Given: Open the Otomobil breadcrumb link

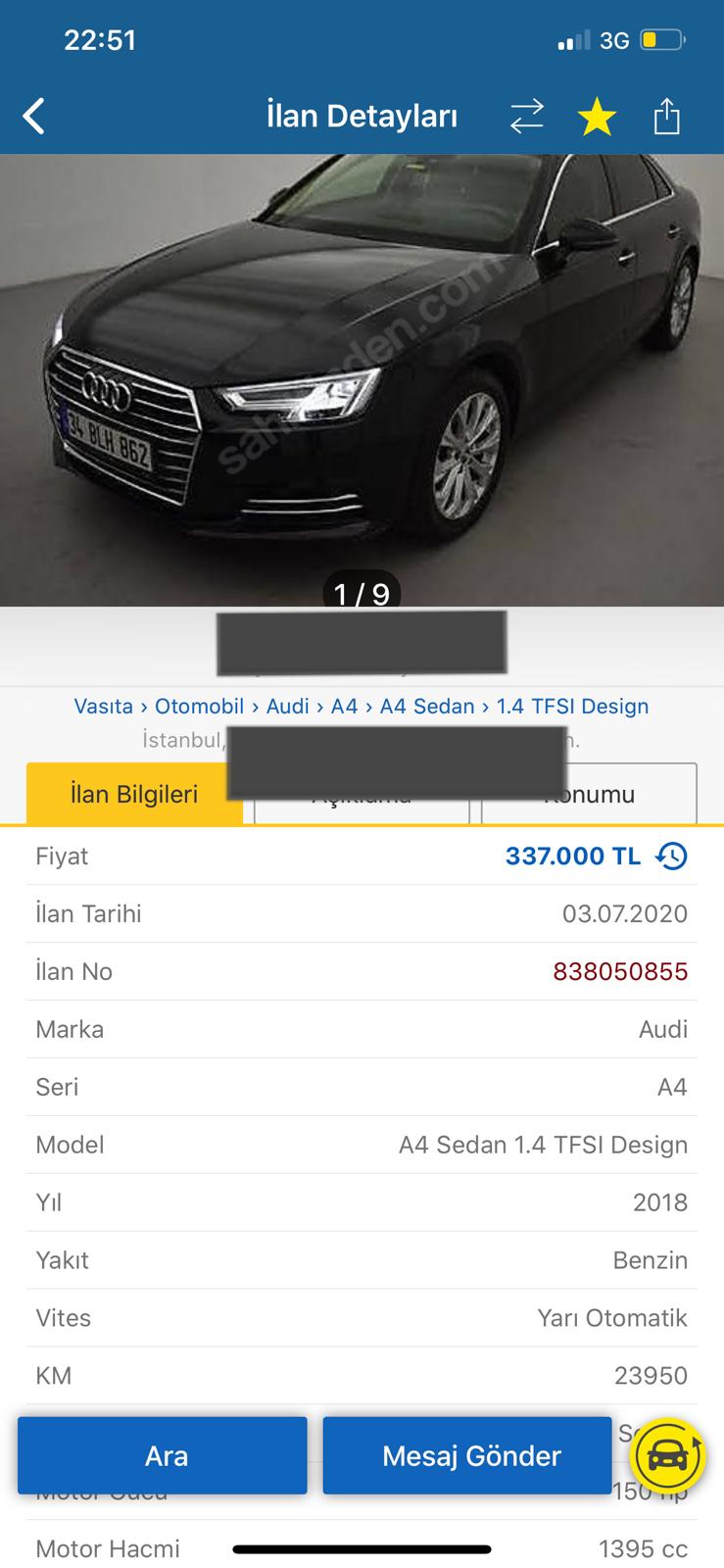Looking at the screenshot, I should (199, 707).
